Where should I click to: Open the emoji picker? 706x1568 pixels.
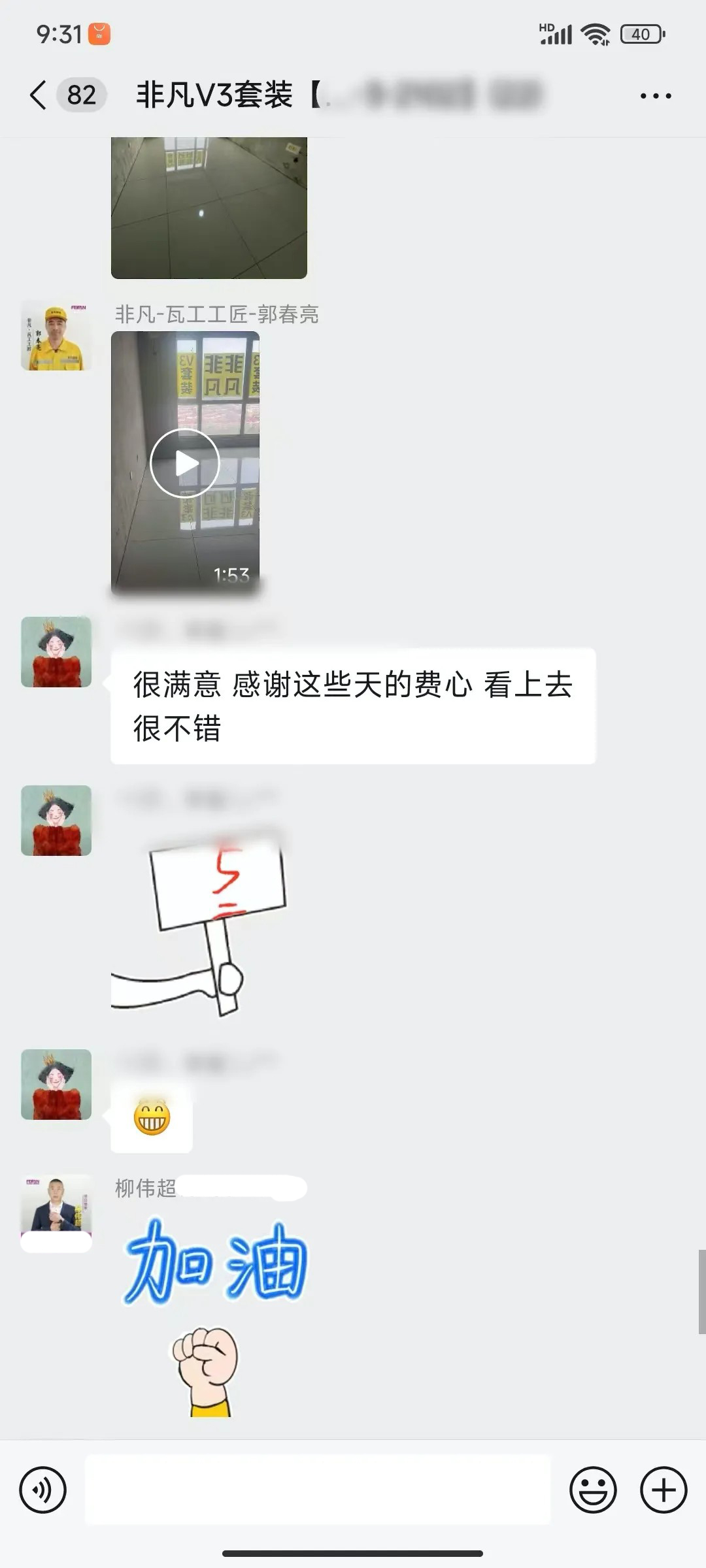pos(593,1490)
